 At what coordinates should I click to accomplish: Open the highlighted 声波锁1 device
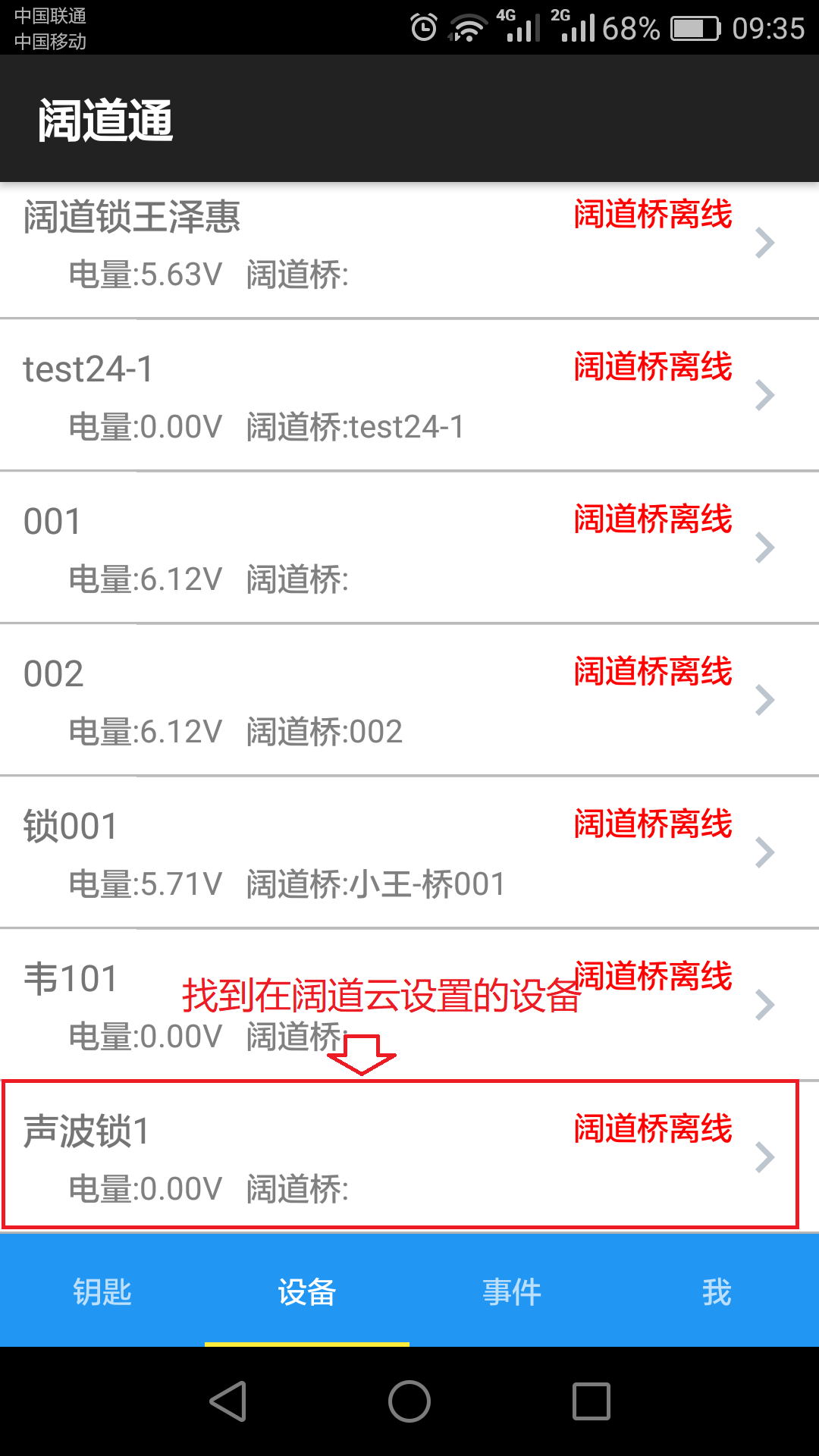pyautogui.click(x=409, y=1157)
